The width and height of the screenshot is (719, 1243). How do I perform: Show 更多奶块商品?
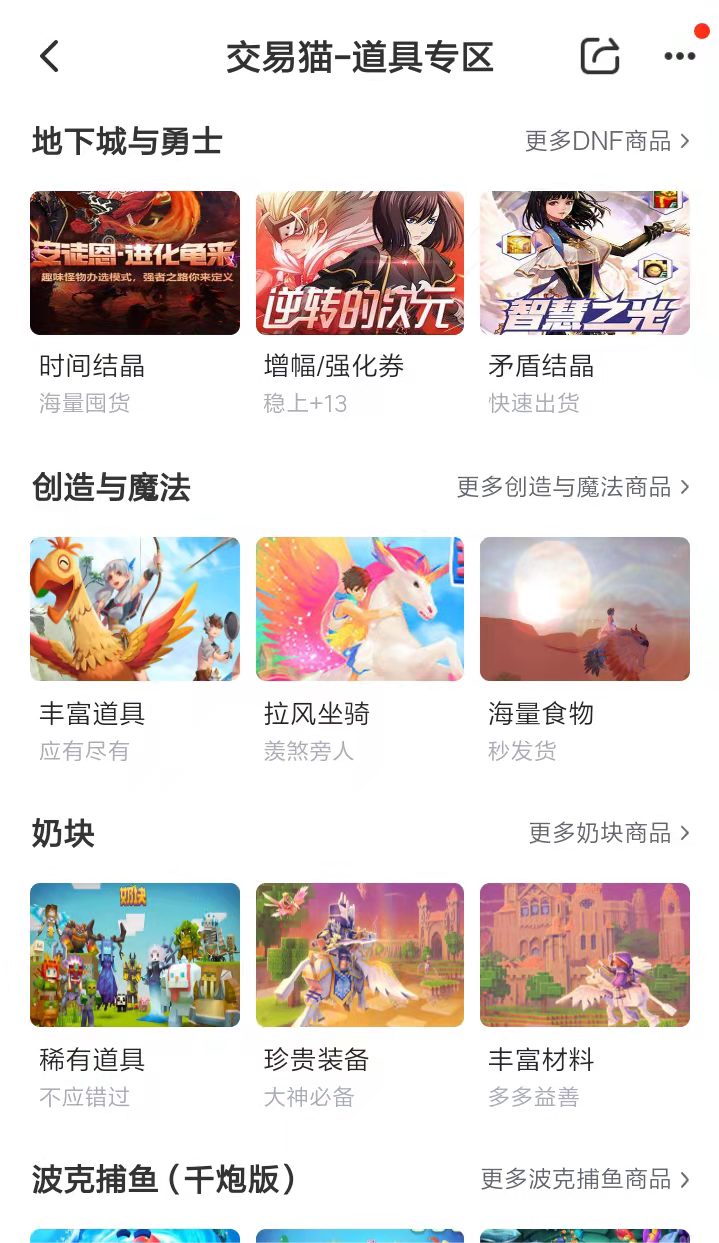609,833
